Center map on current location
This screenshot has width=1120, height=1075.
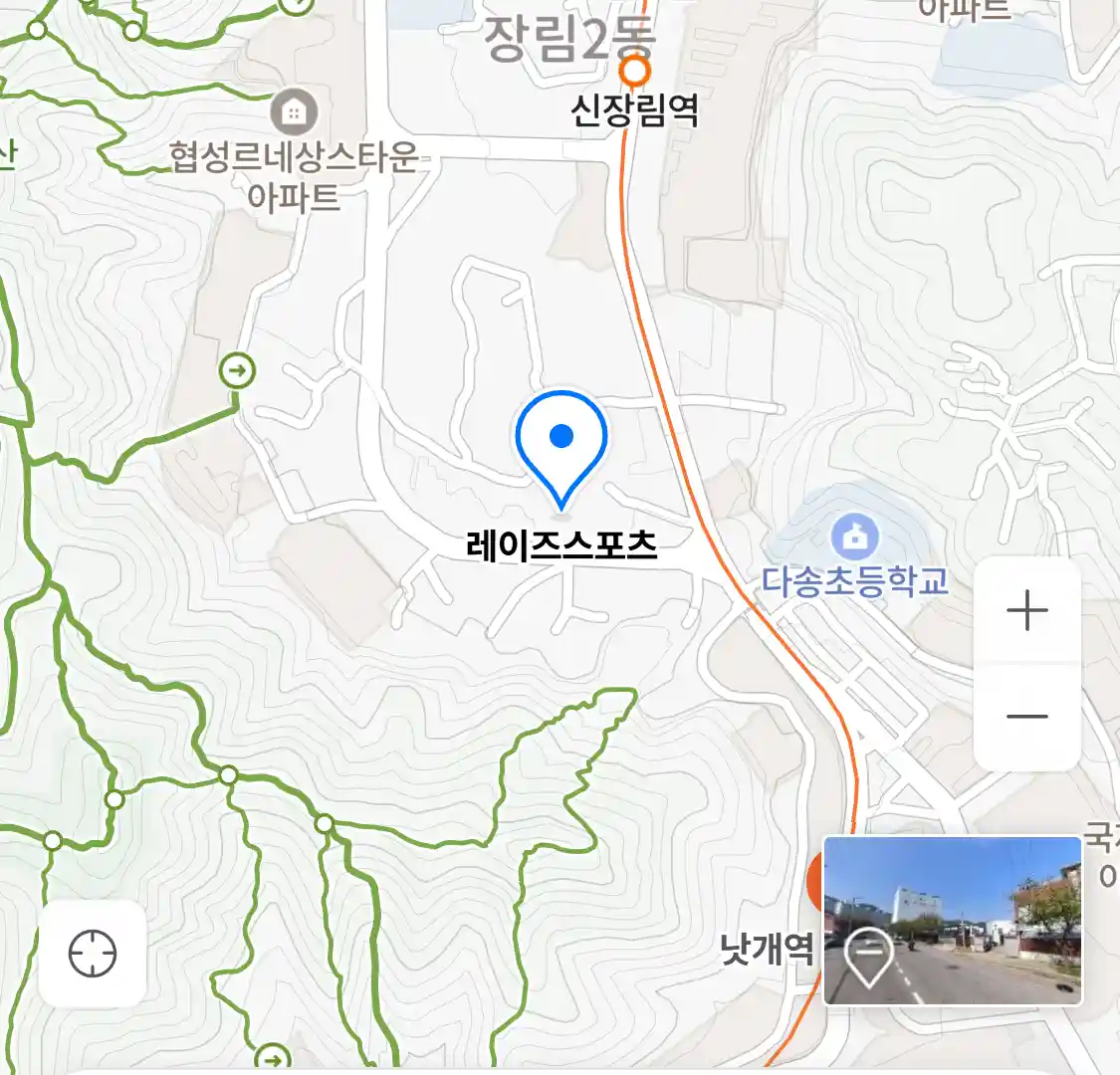(93, 954)
